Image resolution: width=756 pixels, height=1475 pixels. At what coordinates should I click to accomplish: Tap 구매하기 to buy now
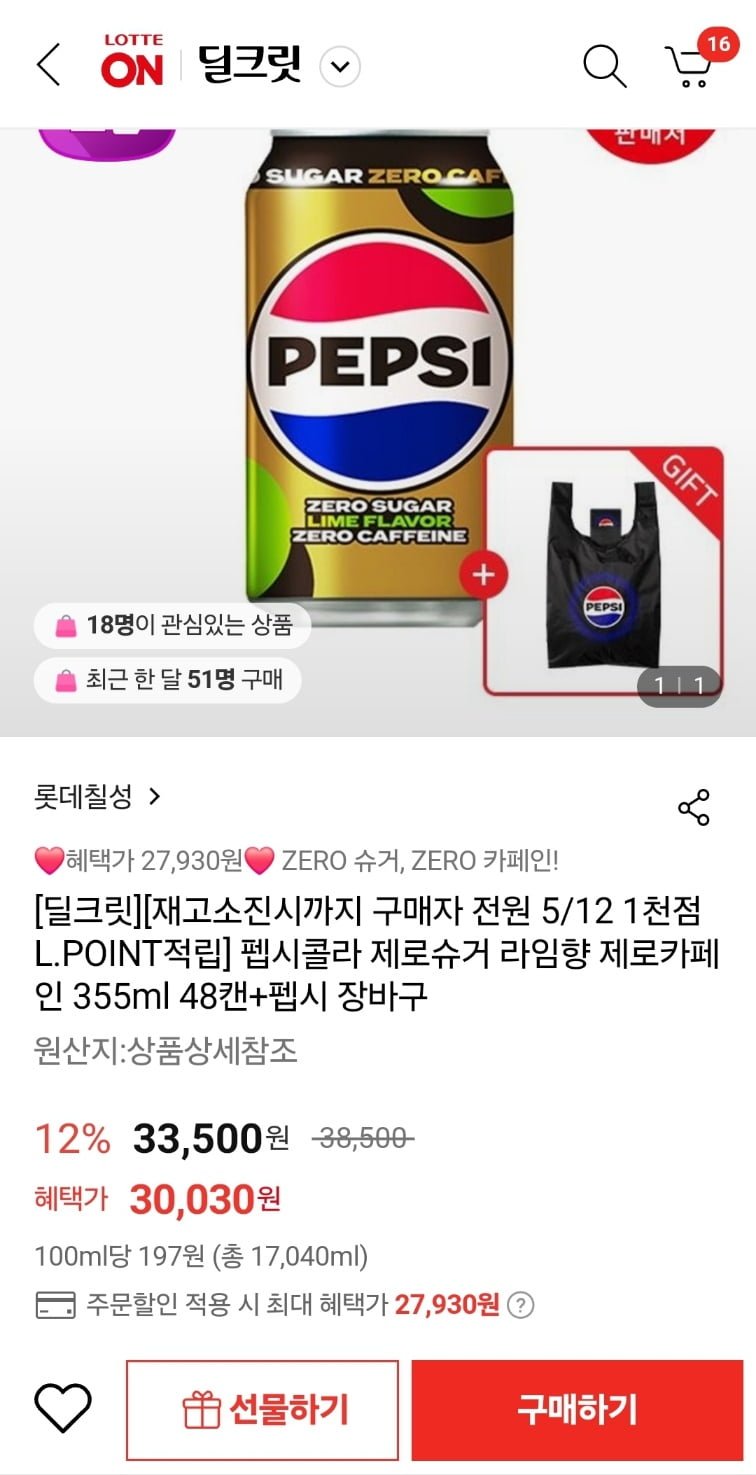[x=577, y=1410]
